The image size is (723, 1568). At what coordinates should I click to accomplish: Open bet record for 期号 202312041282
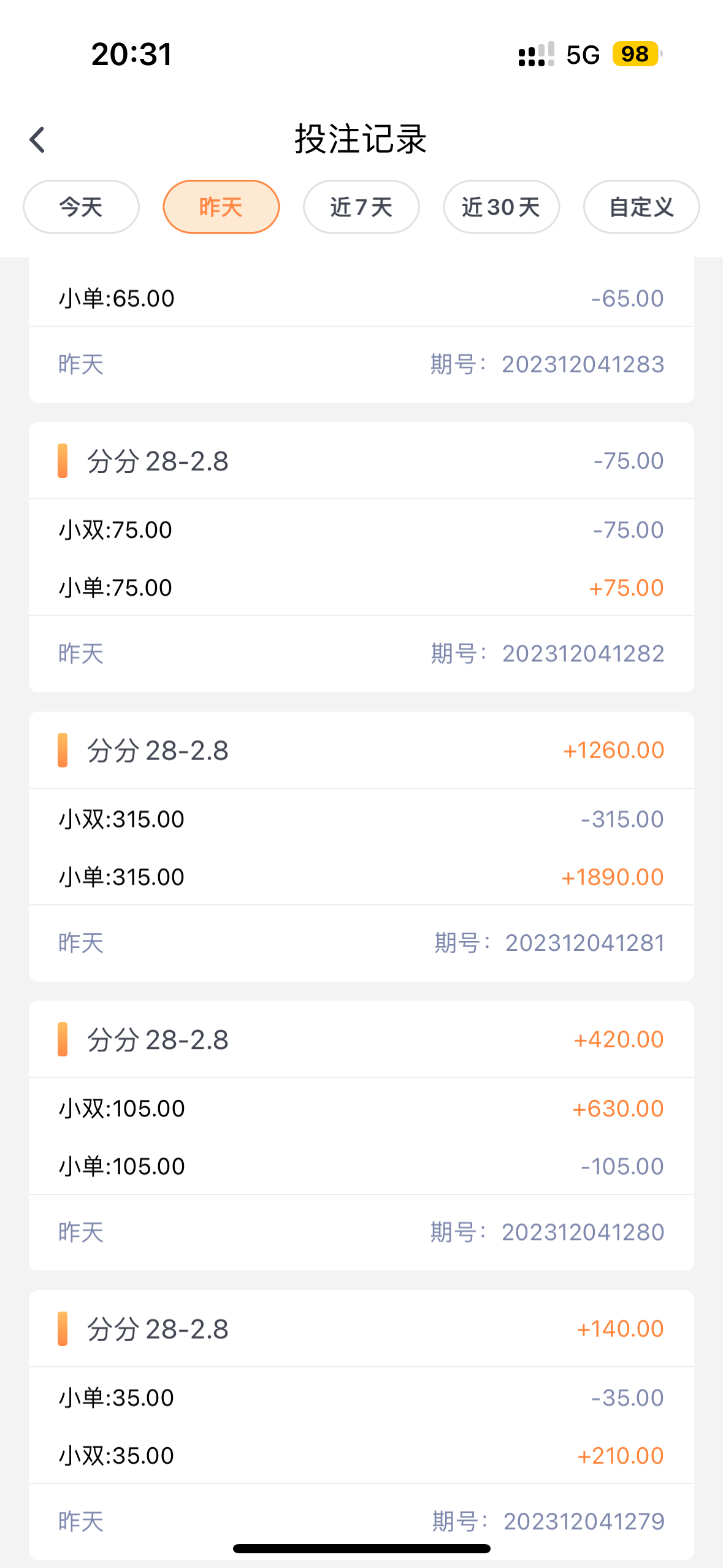click(361, 557)
